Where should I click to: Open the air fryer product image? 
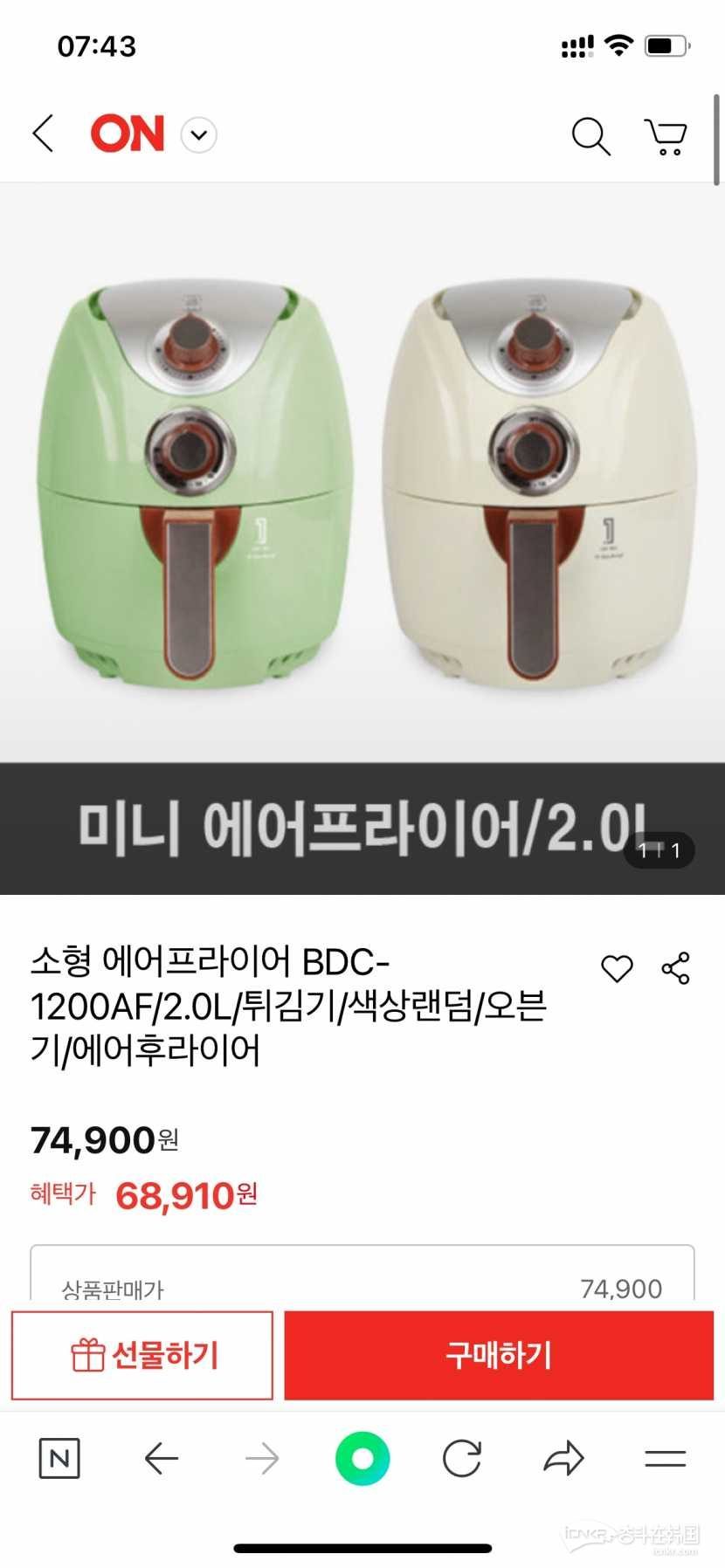click(362, 489)
